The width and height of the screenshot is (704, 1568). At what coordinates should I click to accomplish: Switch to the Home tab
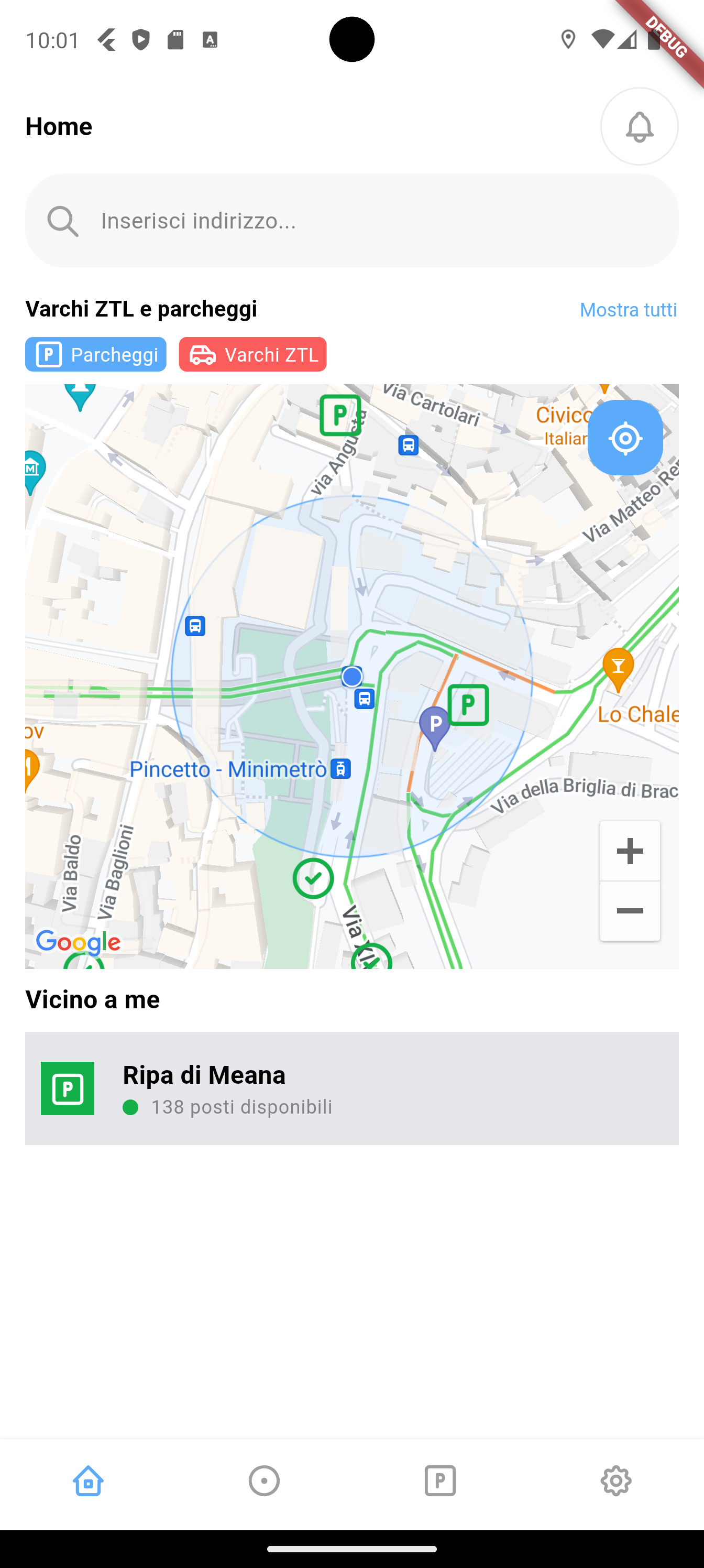coord(88,1480)
